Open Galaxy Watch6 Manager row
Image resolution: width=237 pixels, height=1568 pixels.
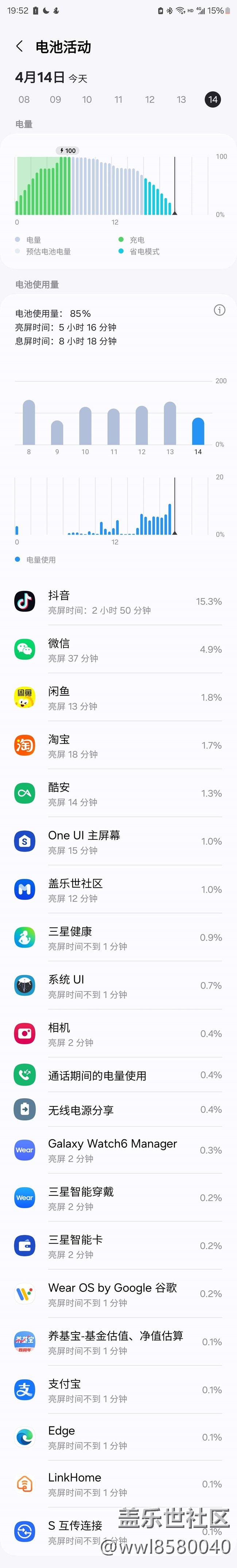118,1150
